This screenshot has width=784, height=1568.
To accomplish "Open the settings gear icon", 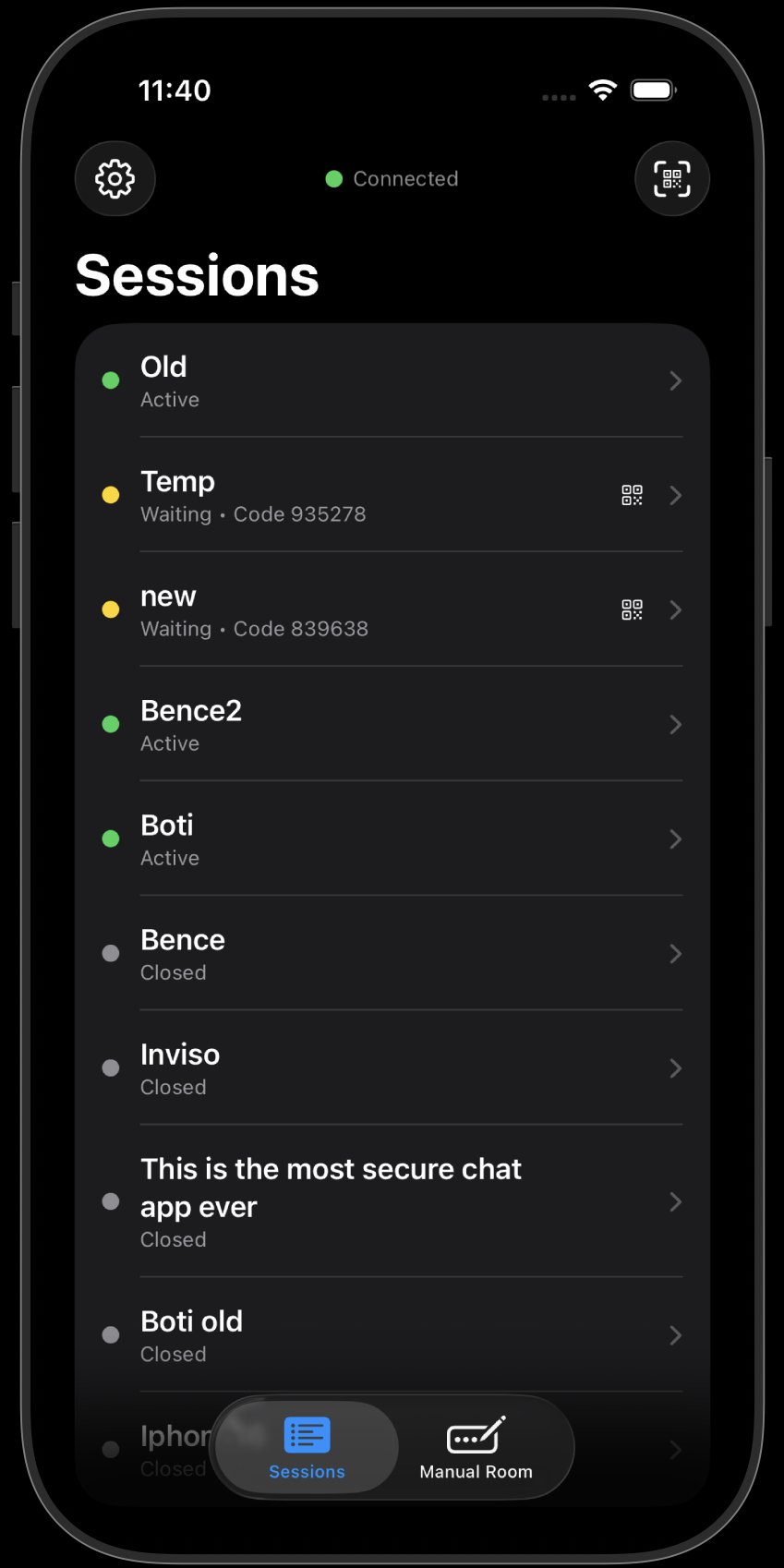I will point(115,178).
